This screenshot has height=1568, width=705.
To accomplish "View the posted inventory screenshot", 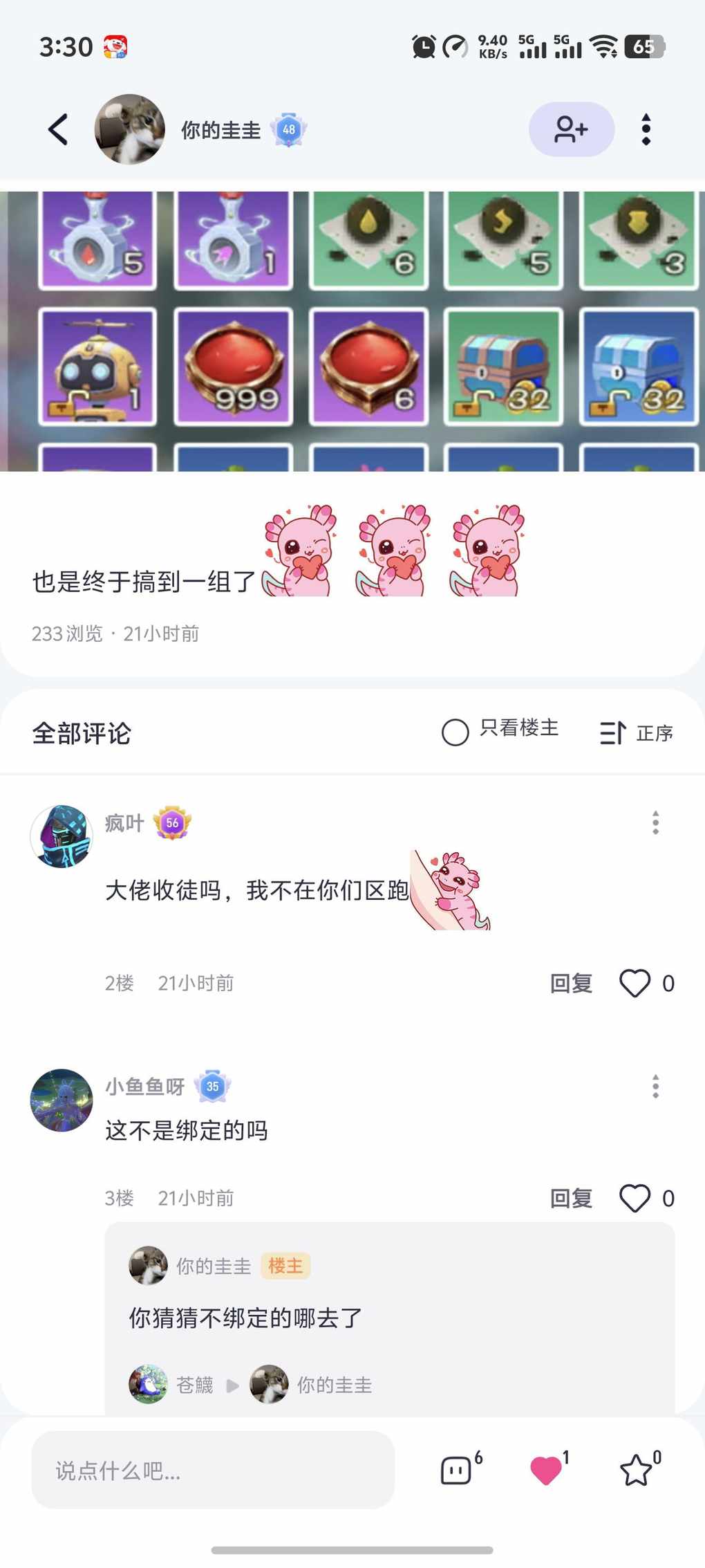I will 352,331.
